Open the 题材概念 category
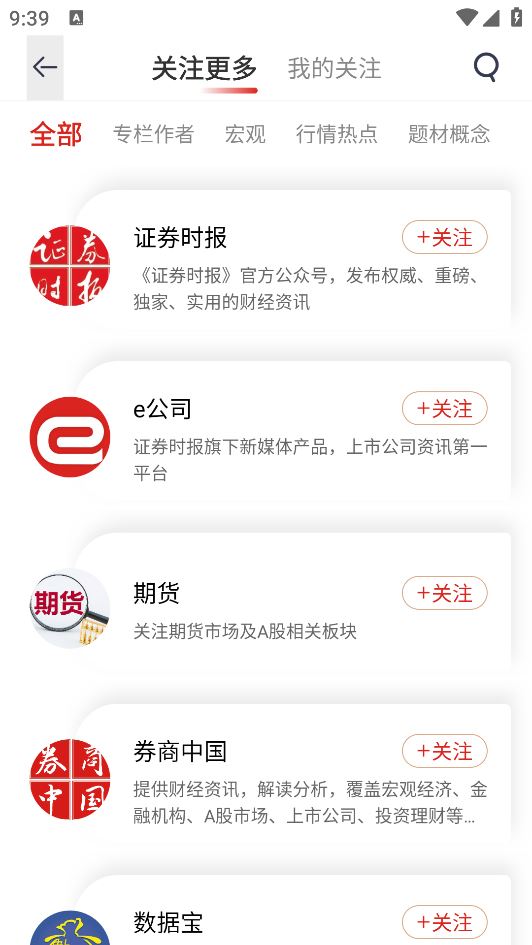This screenshot has width=532, height=945. pyautogui.click(x=449, y=134)
